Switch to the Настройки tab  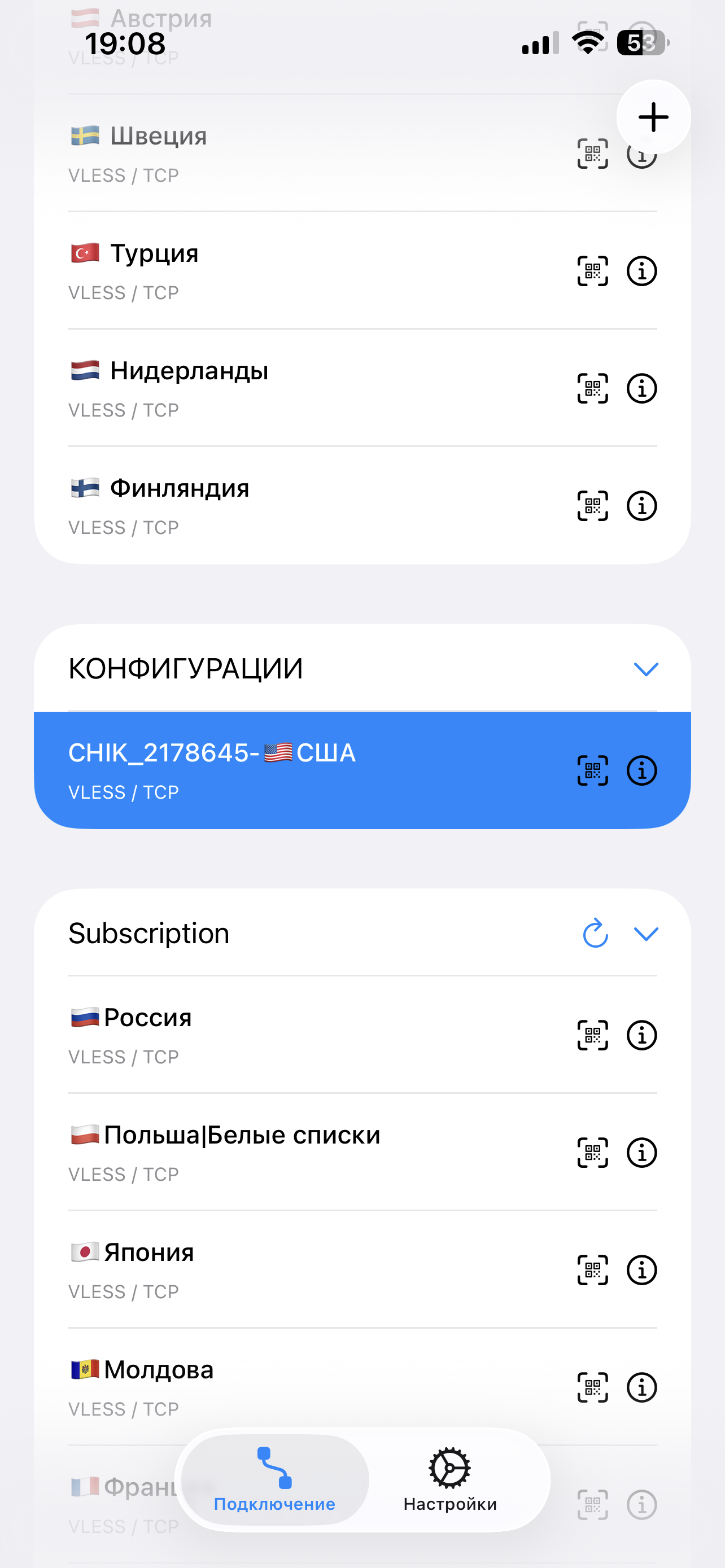click(450, 1480)
